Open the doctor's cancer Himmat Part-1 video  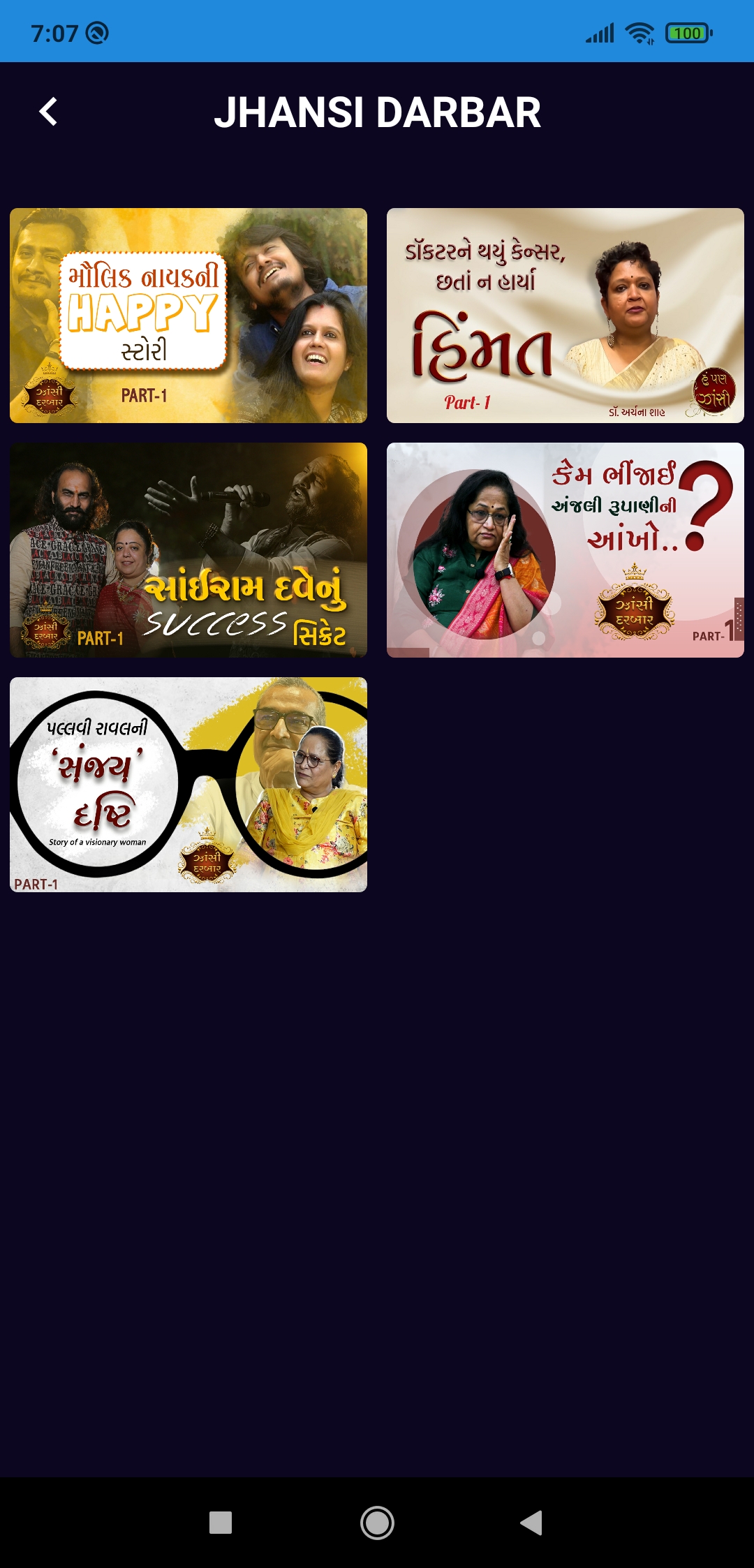[565, 316]
